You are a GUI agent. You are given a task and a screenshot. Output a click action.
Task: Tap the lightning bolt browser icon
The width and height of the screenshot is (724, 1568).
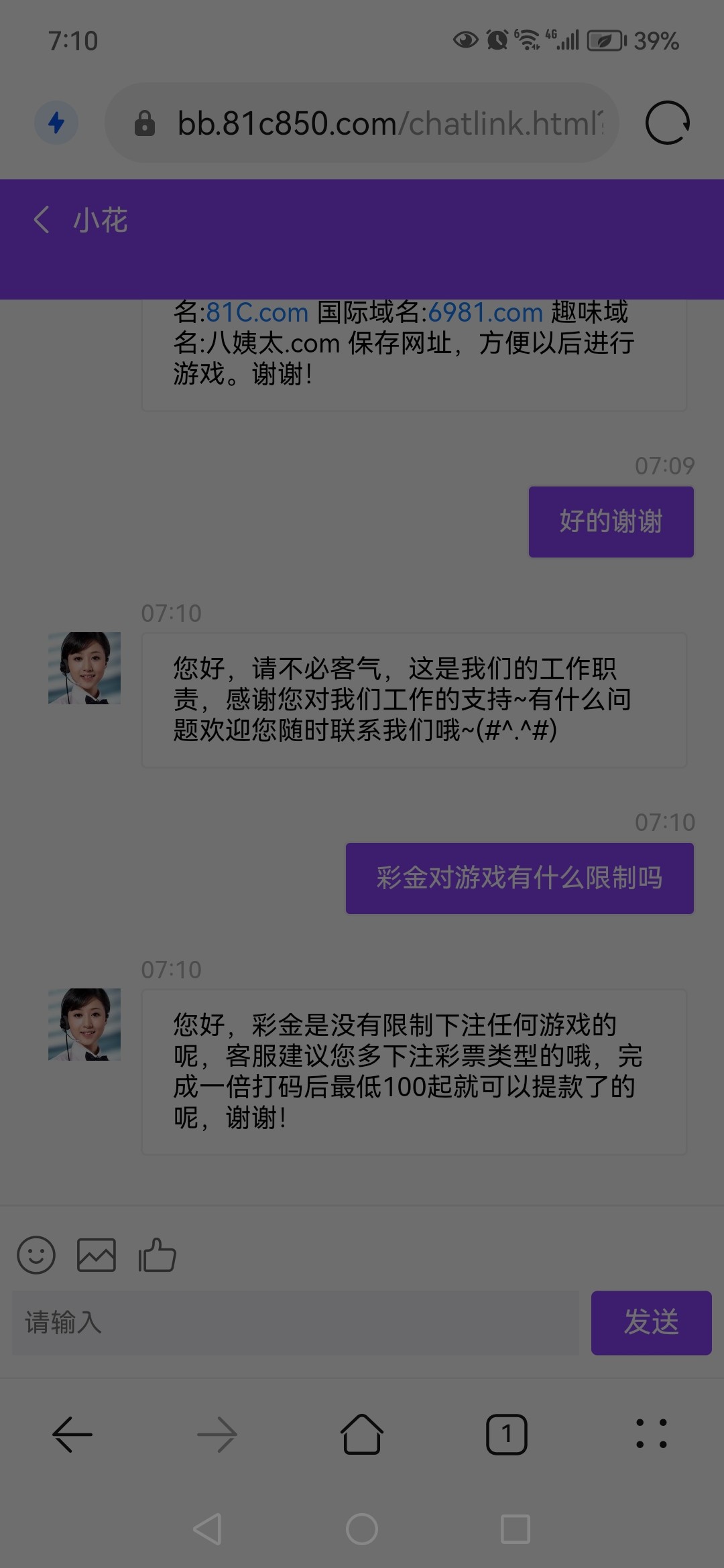[56, 123]
